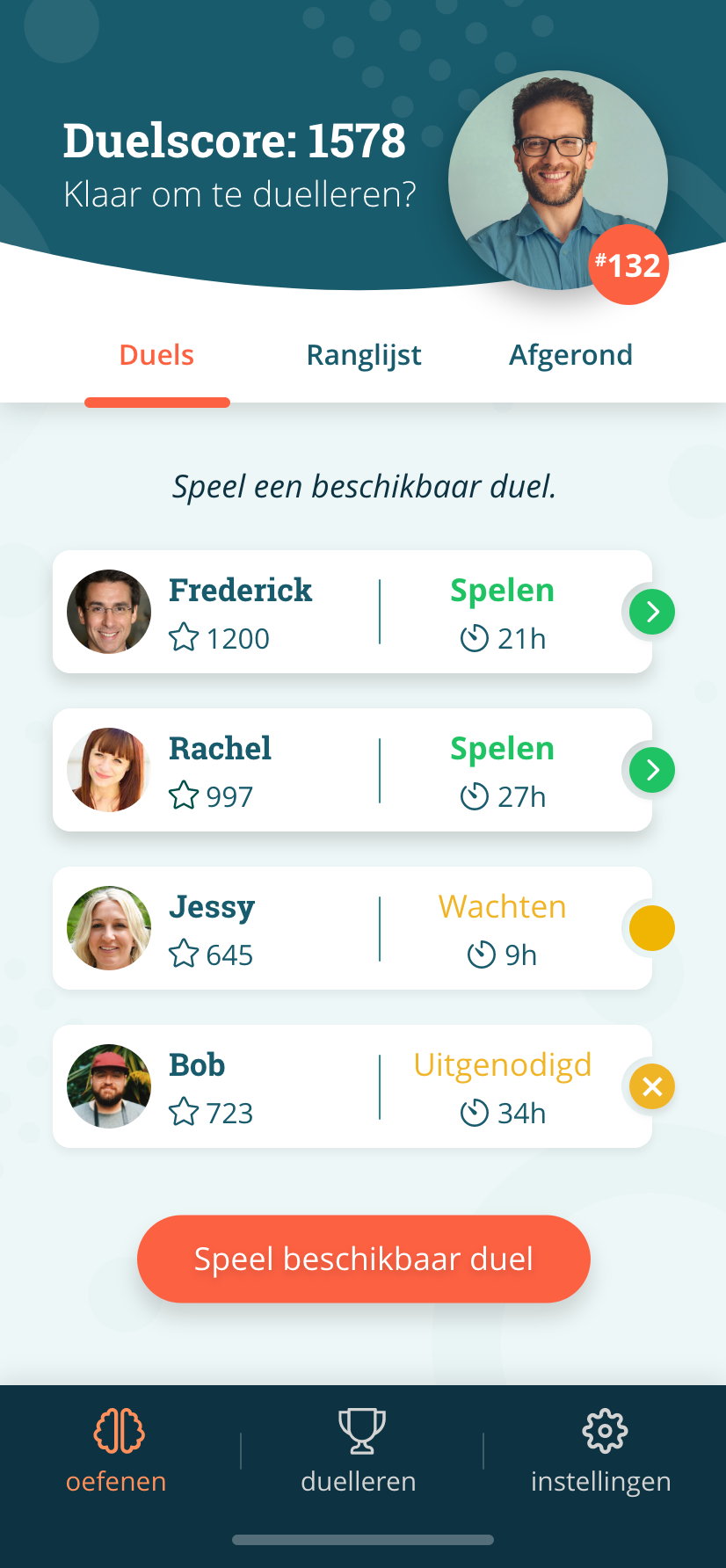
Task: Start the duel against Frederick
Action: pos(652,612)
